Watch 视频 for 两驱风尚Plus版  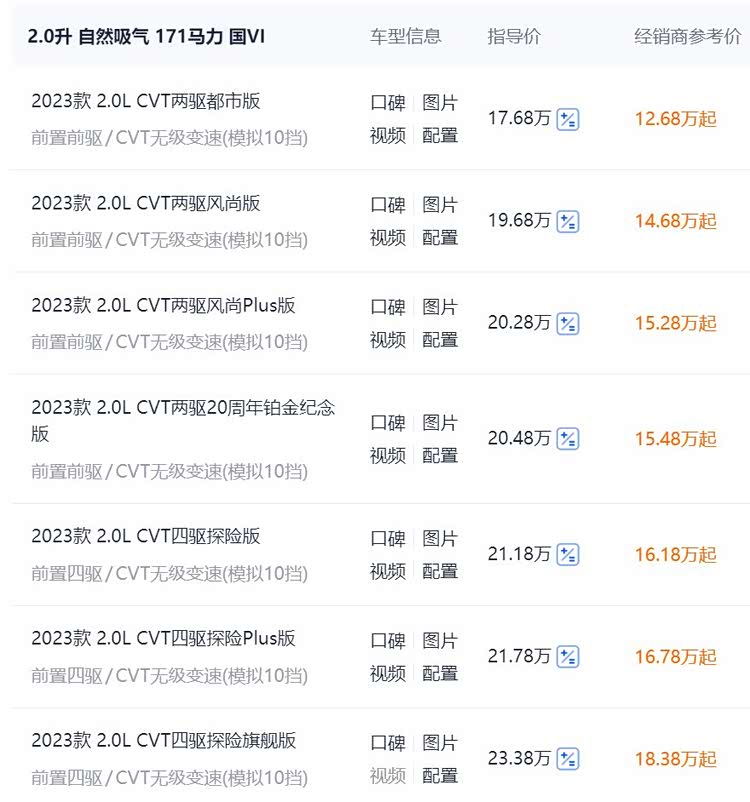point(388,340)
